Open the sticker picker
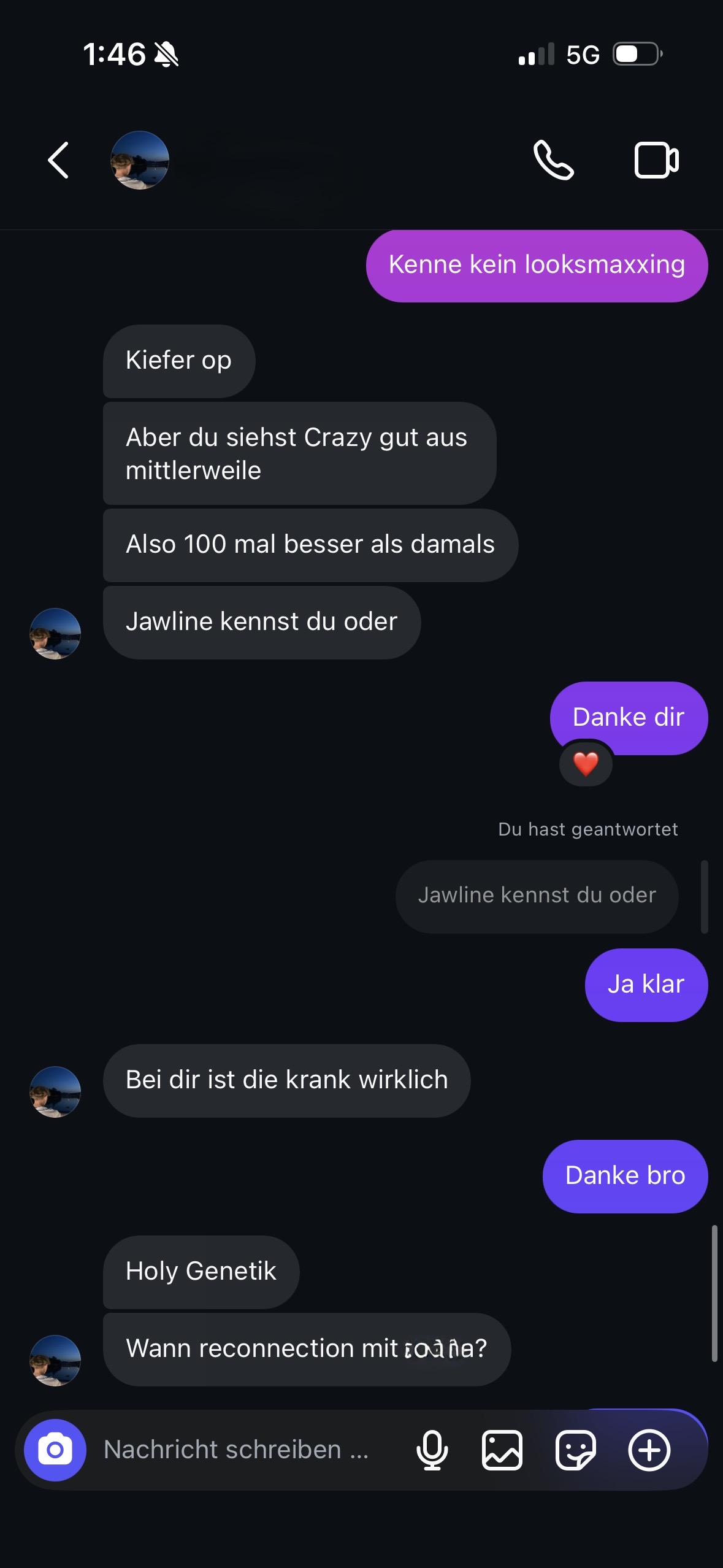The width and height of the screenshot is (723, 1568). [575, 1450]
